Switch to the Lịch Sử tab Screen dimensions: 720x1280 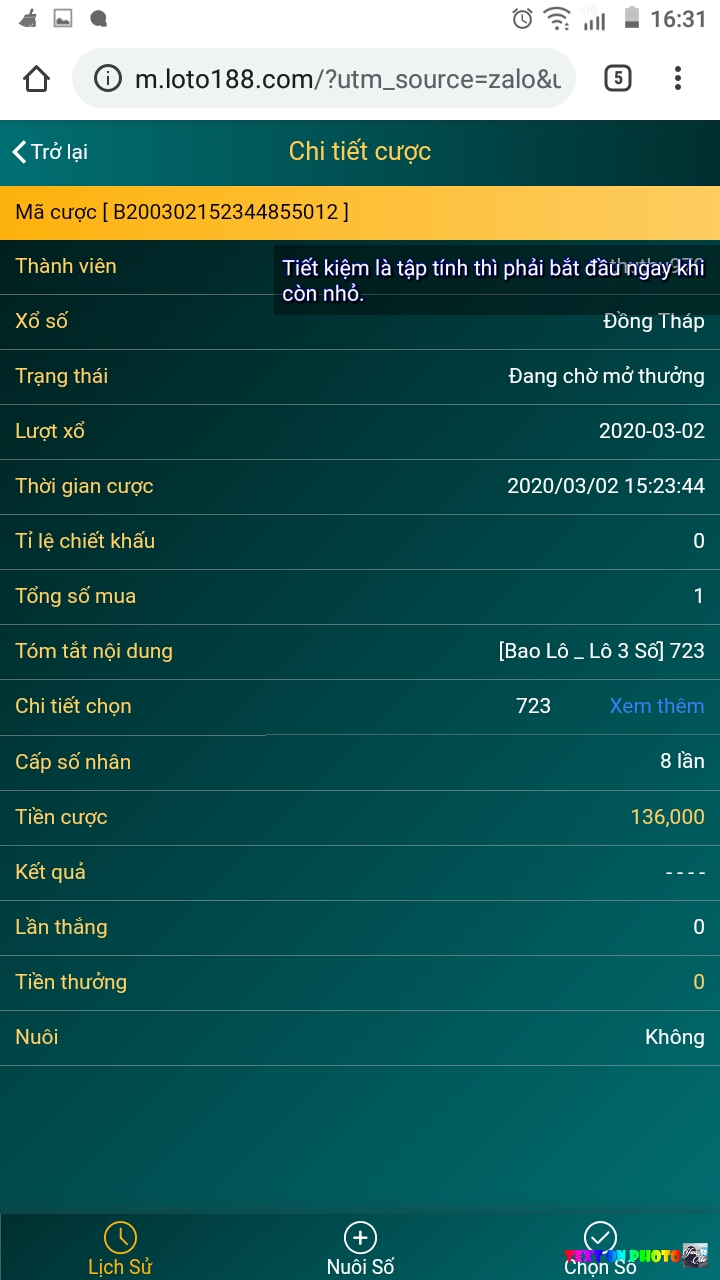tap(120, 1248)
